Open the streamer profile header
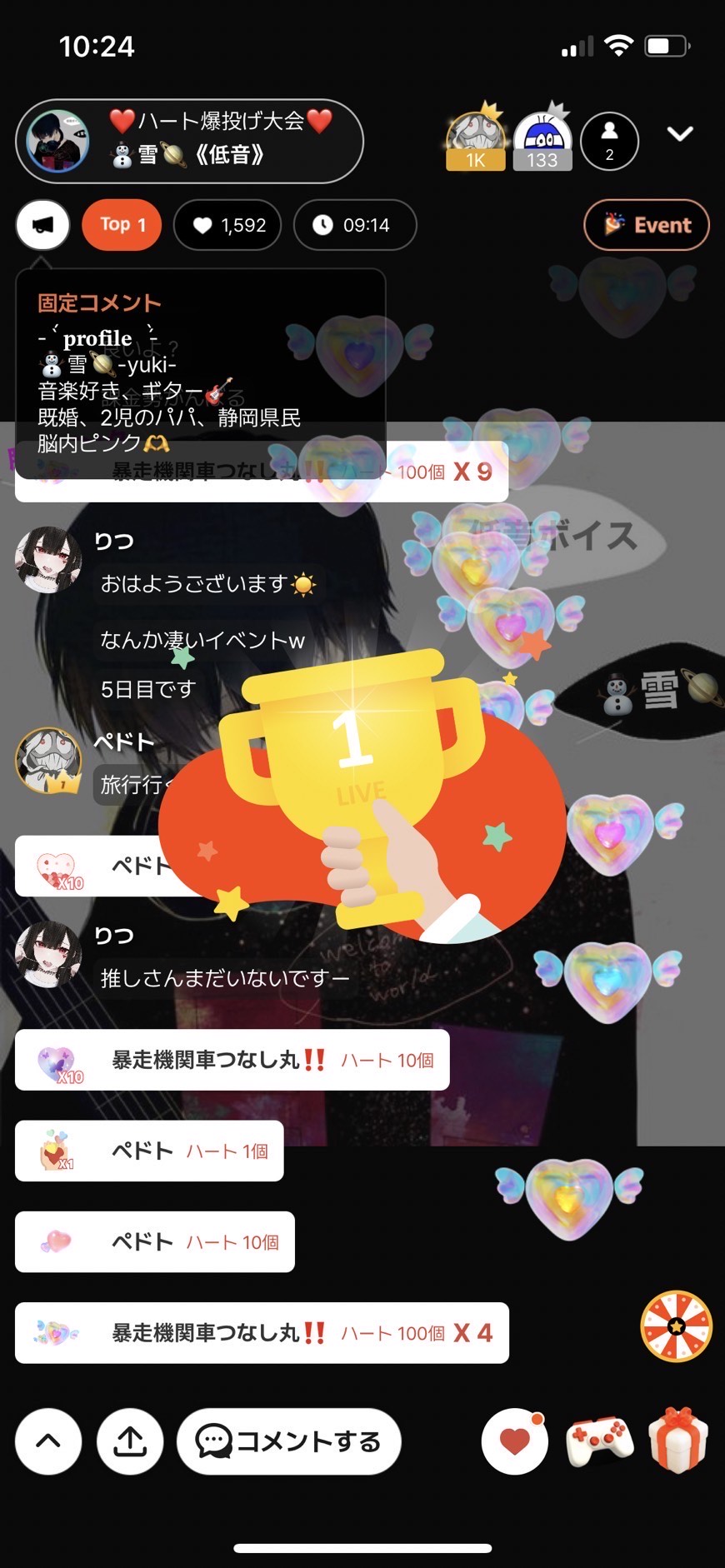This screenshot has width=725, height=1568. pyautogui.click(x=189, y=141)
